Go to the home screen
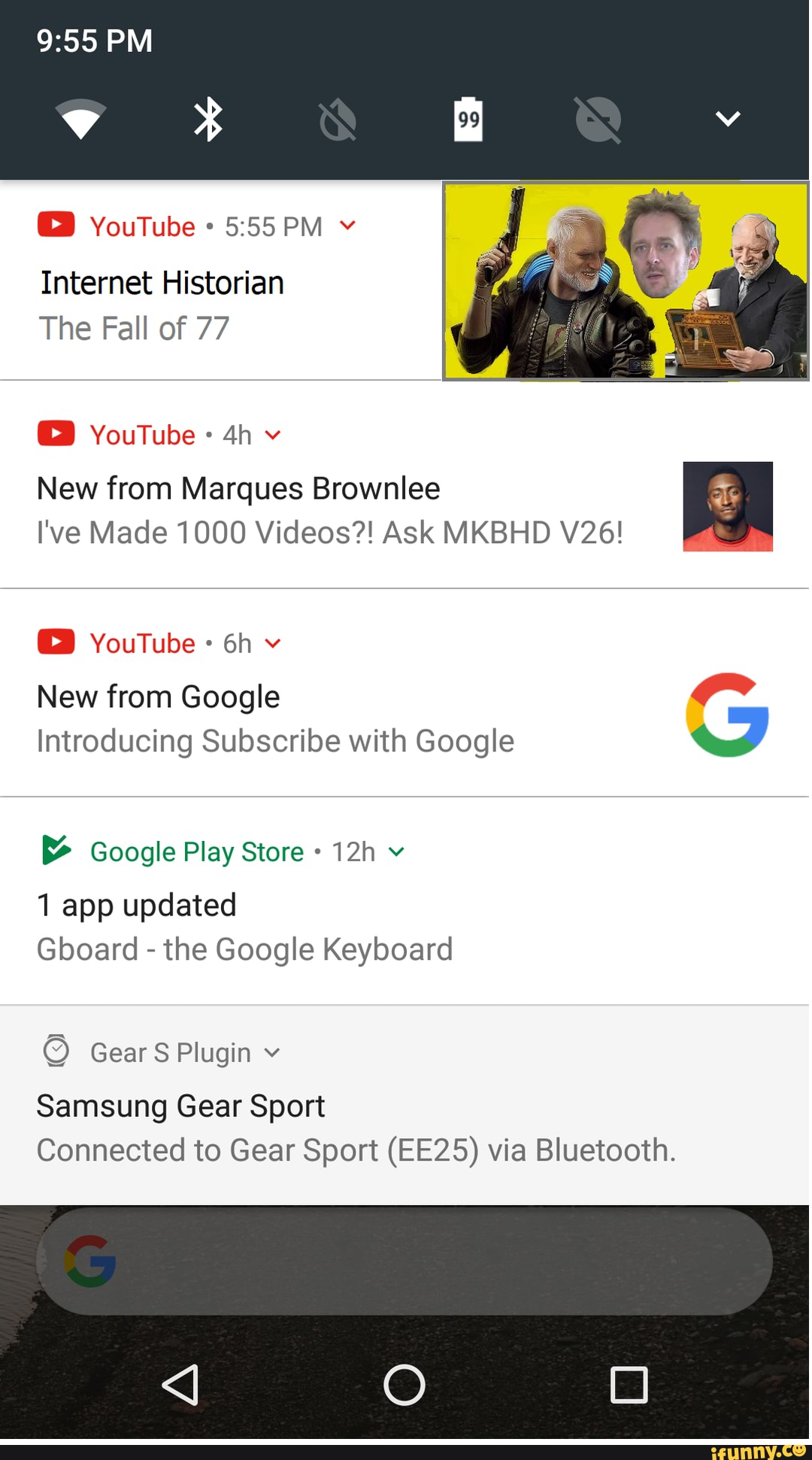The height and width of the screenshot is (1460, 812). tap(404, 1385)
